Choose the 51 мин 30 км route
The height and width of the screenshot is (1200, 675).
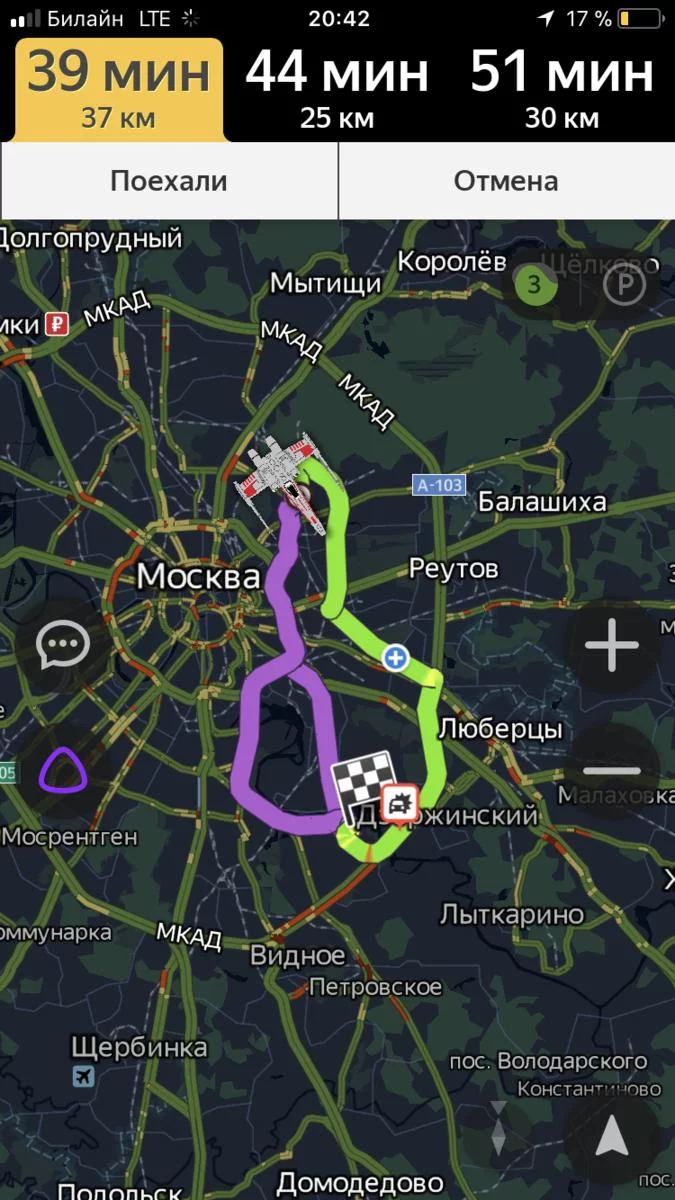pos(561,90)
